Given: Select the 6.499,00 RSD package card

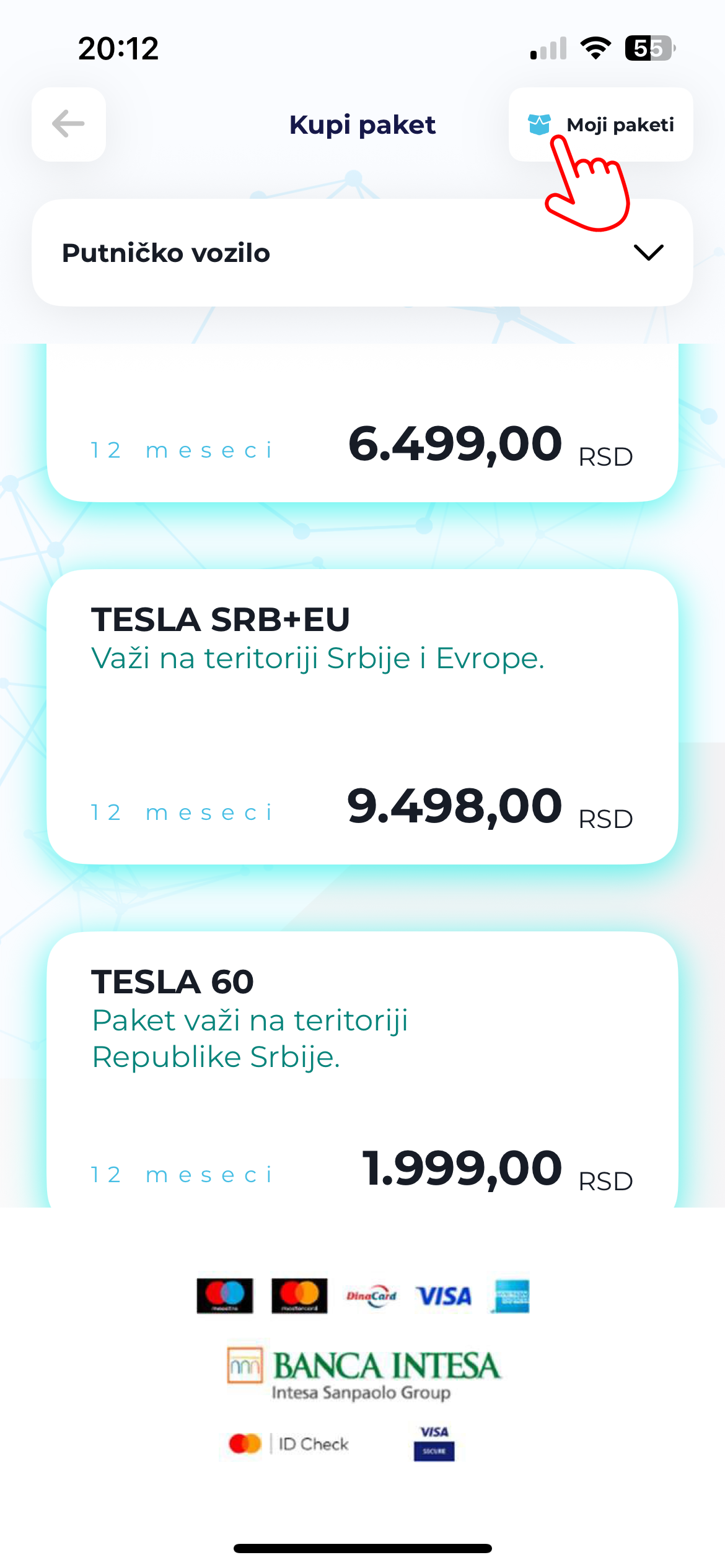Looking at the screenshot, I should tap(362, 422).
